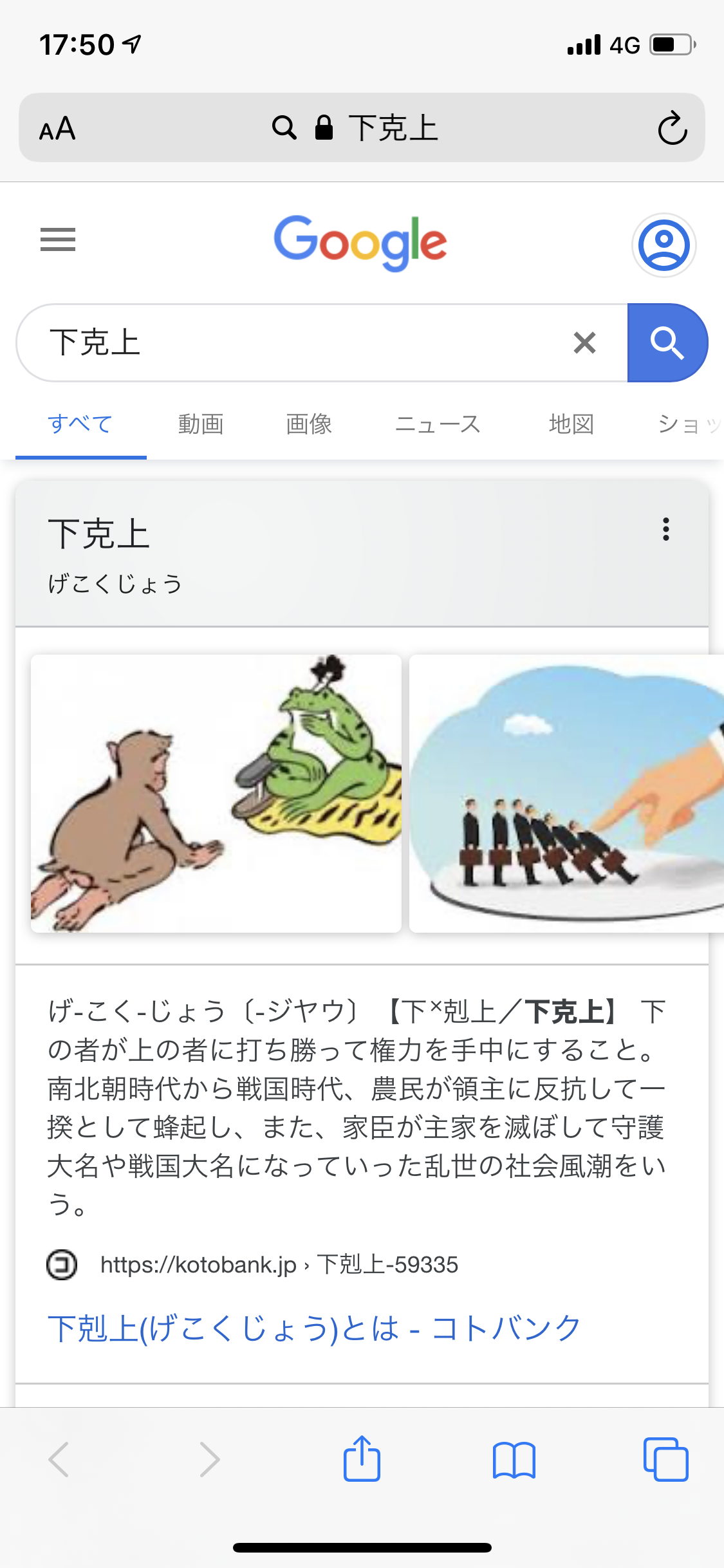Viewport: 724px width, 1568px height.
Task: Open the three-dot menu on 下克上 card
Action: (666, 529)
